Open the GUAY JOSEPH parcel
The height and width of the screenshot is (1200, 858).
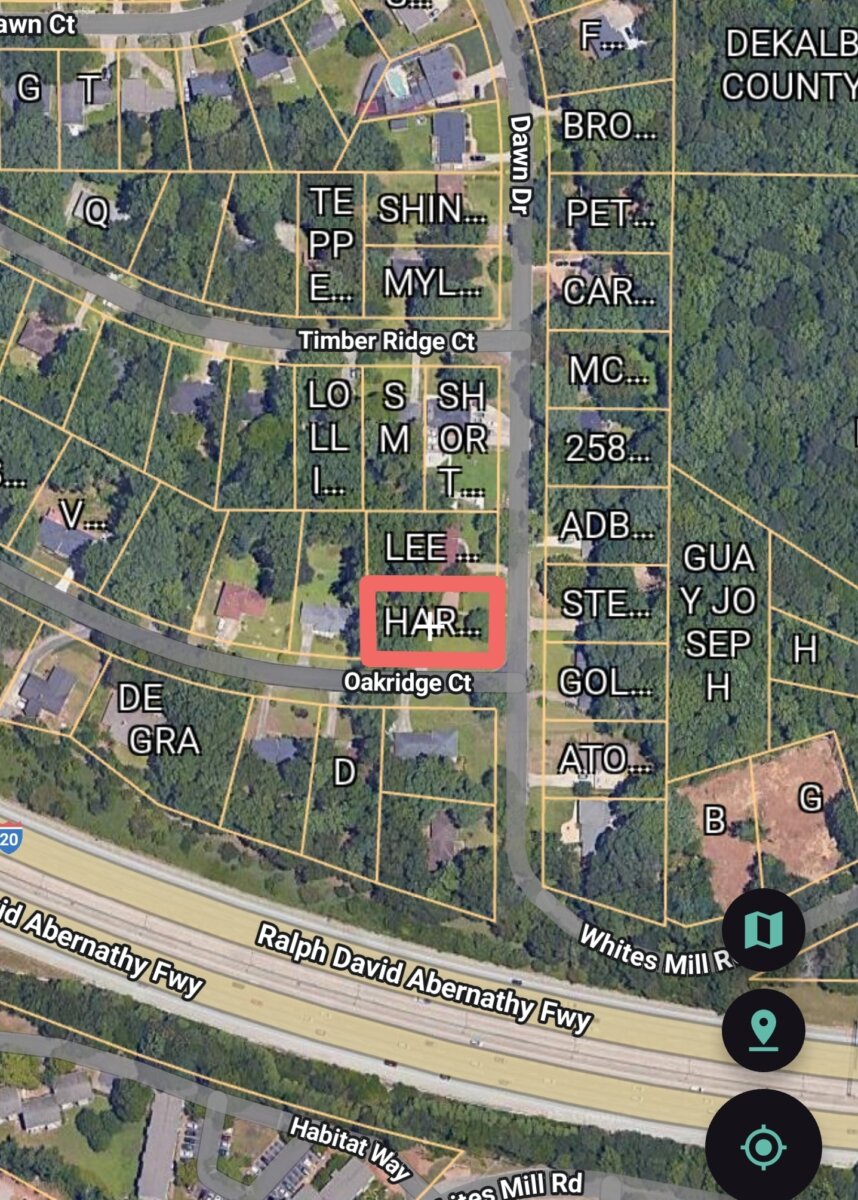pos(718,620)
